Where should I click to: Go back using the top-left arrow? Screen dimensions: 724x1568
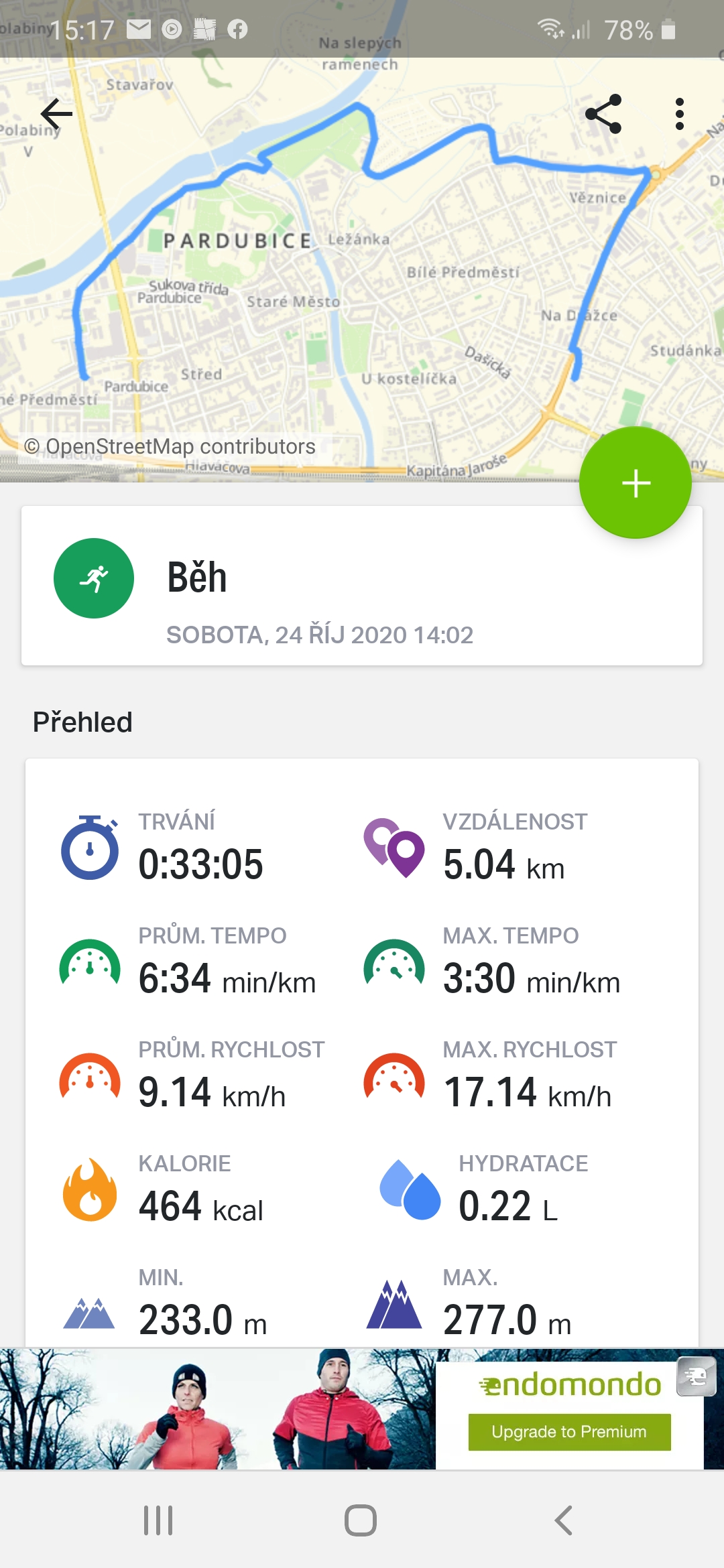(x=56, y=114)
